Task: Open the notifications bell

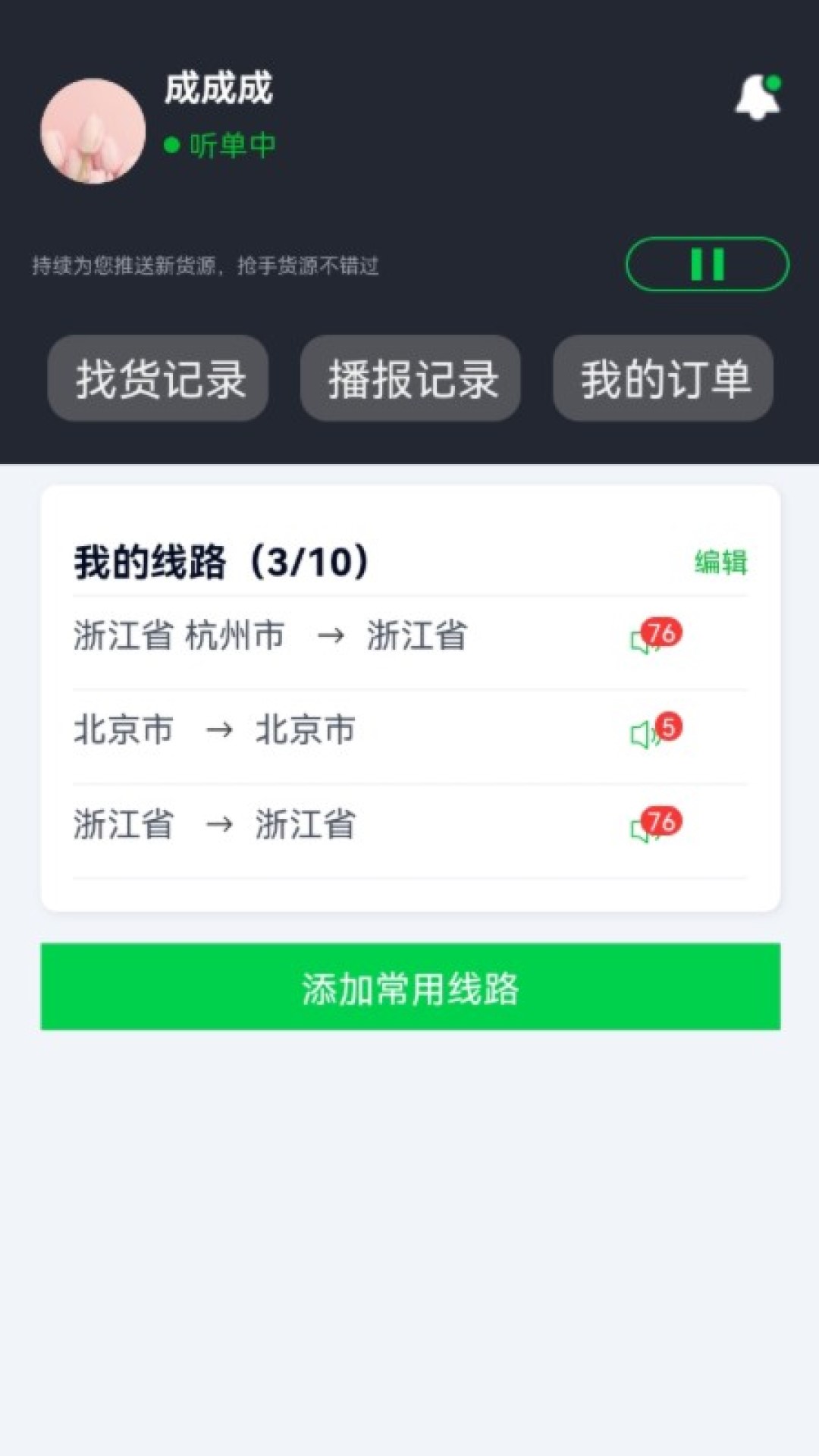Action: pos(758,97)
